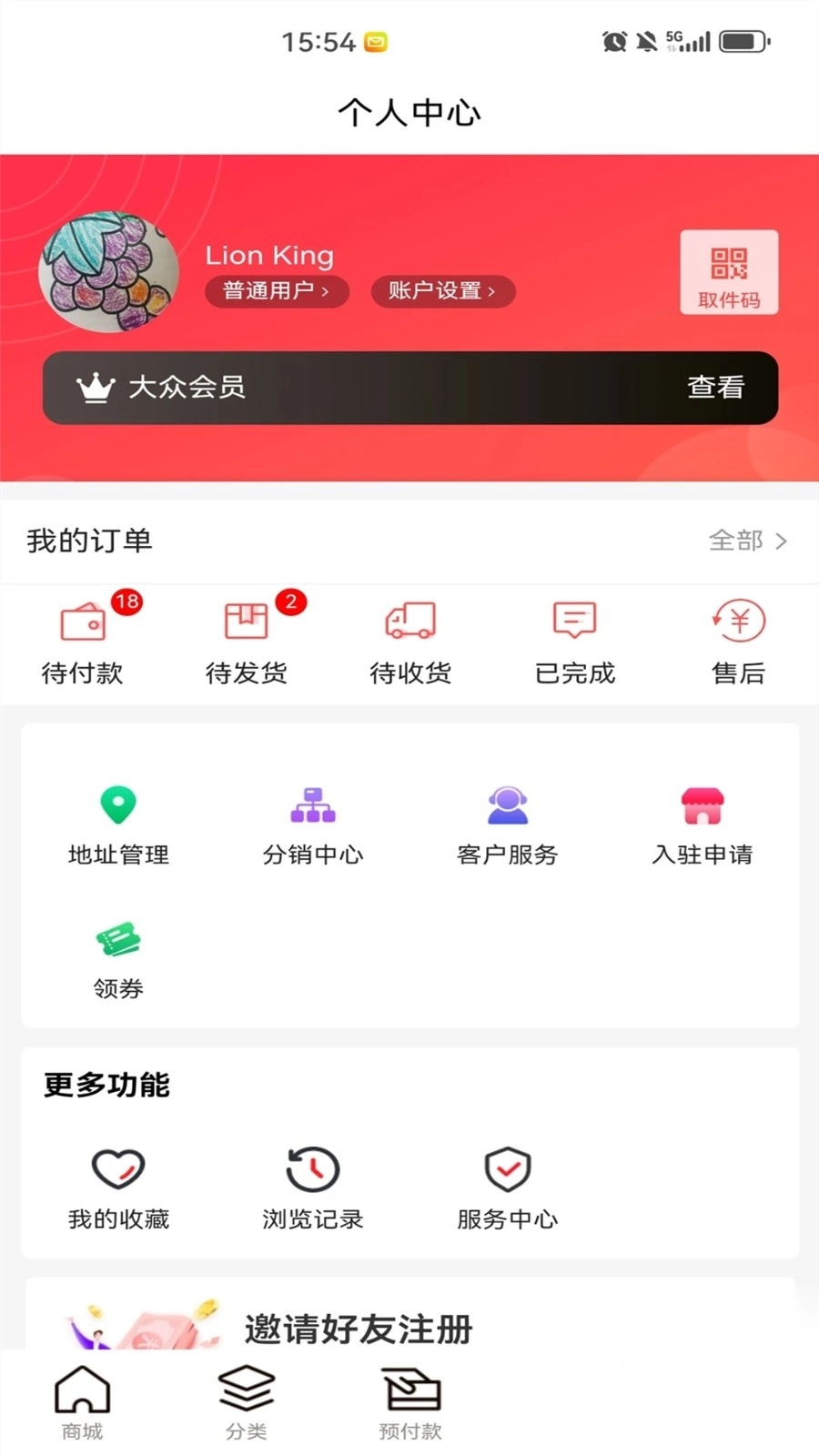Screen dimensions: 819x1456
Task: Tap 查看 to view 大众会员 membership
Action: click(715, 389)
